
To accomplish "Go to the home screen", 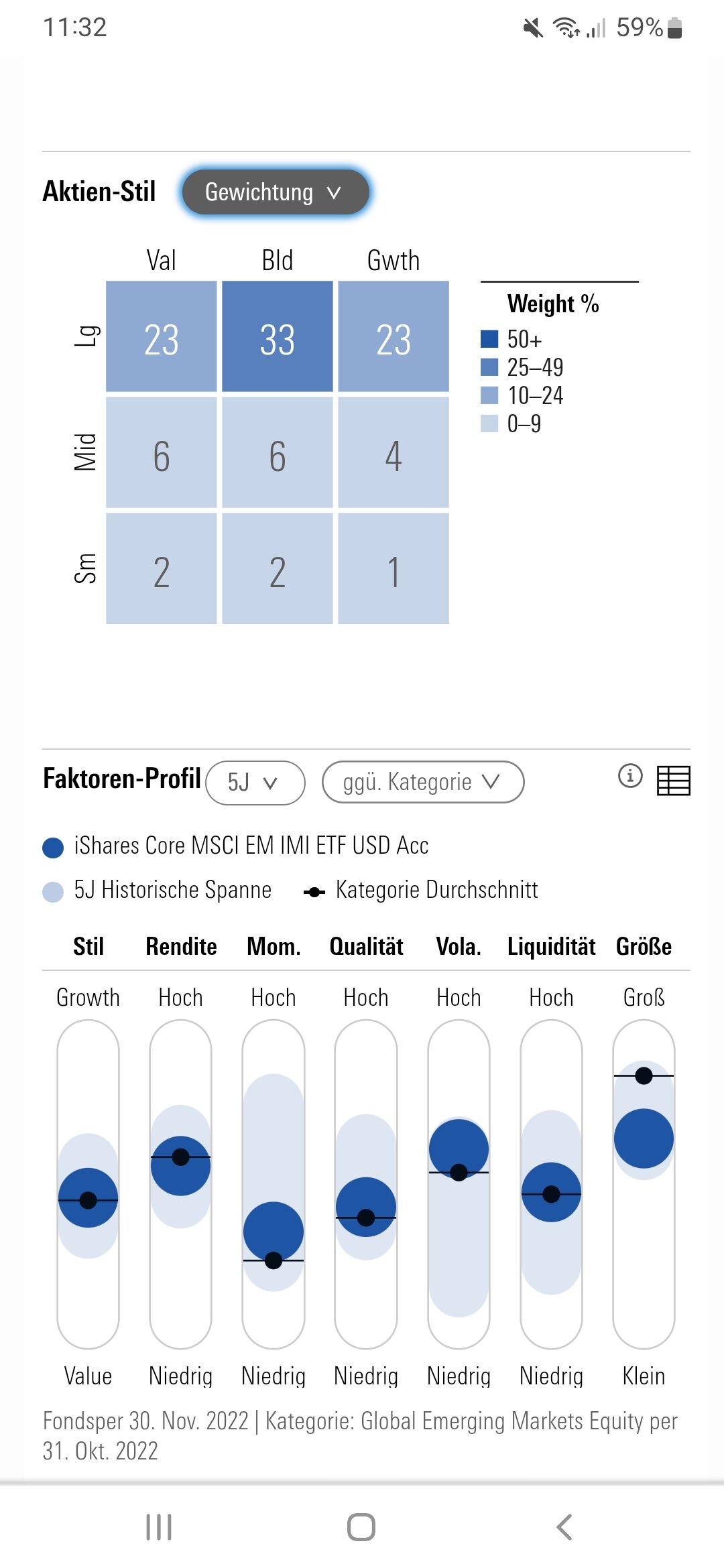I will (x=361, y=1527).
